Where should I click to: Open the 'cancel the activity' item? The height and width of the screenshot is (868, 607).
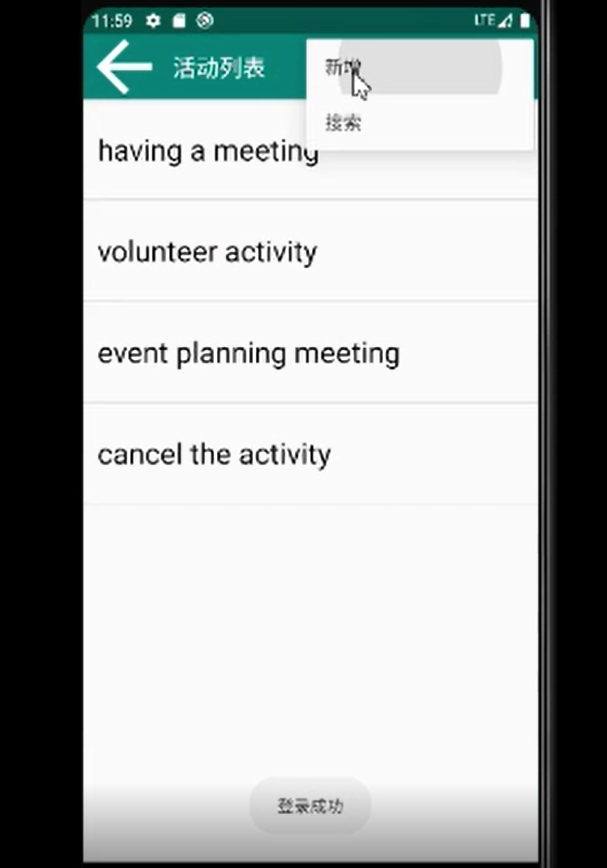[214, 455]
